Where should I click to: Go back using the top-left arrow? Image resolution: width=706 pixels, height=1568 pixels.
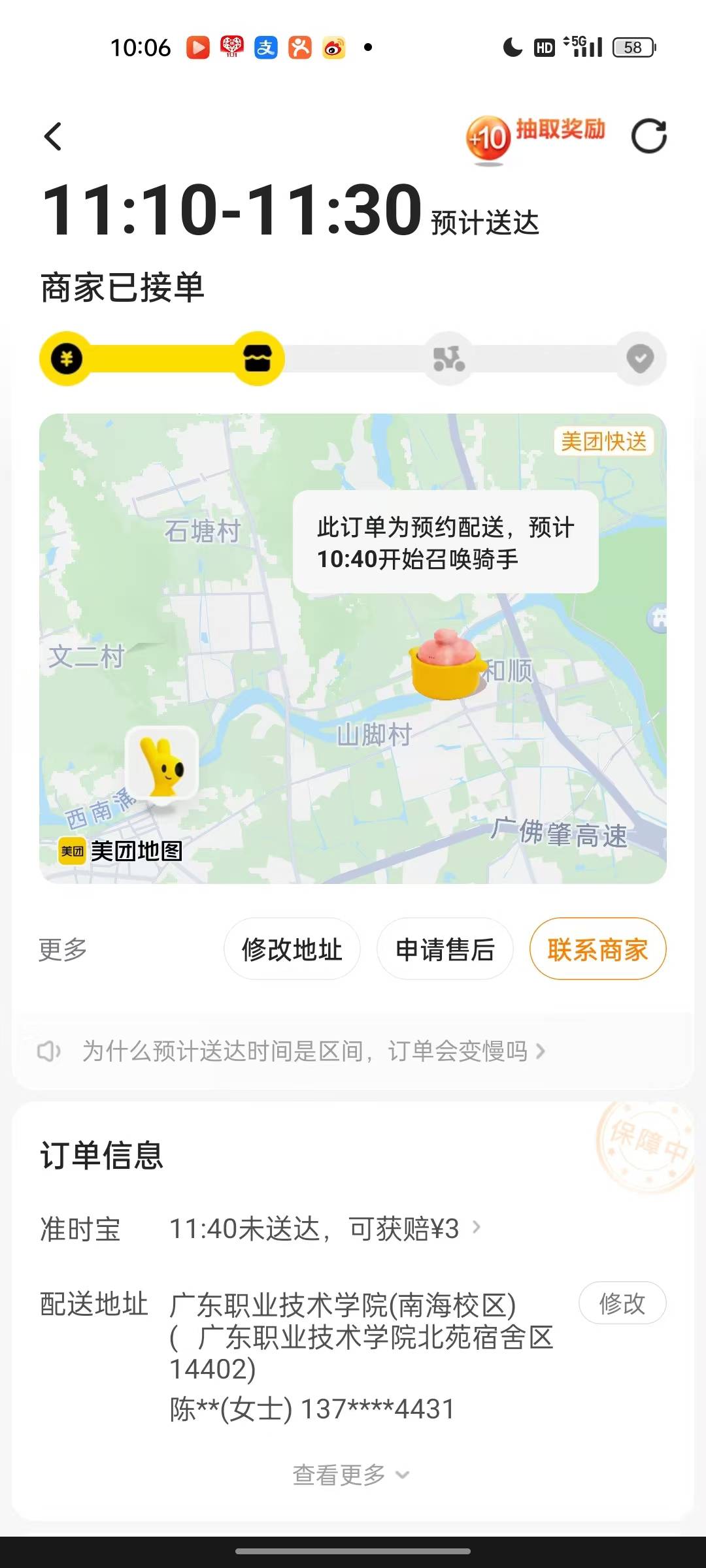(54, 137)
